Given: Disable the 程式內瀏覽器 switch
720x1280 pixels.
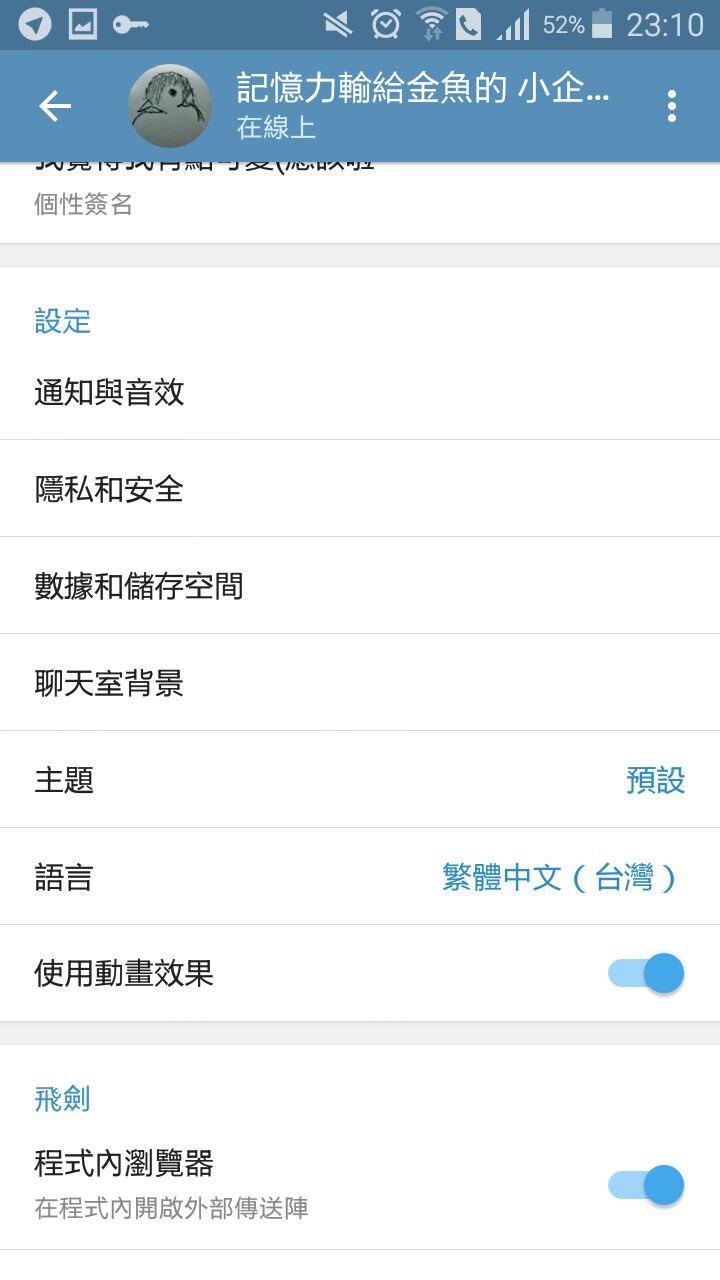Looking at the screenshot, I should [x=646, y=1185].
